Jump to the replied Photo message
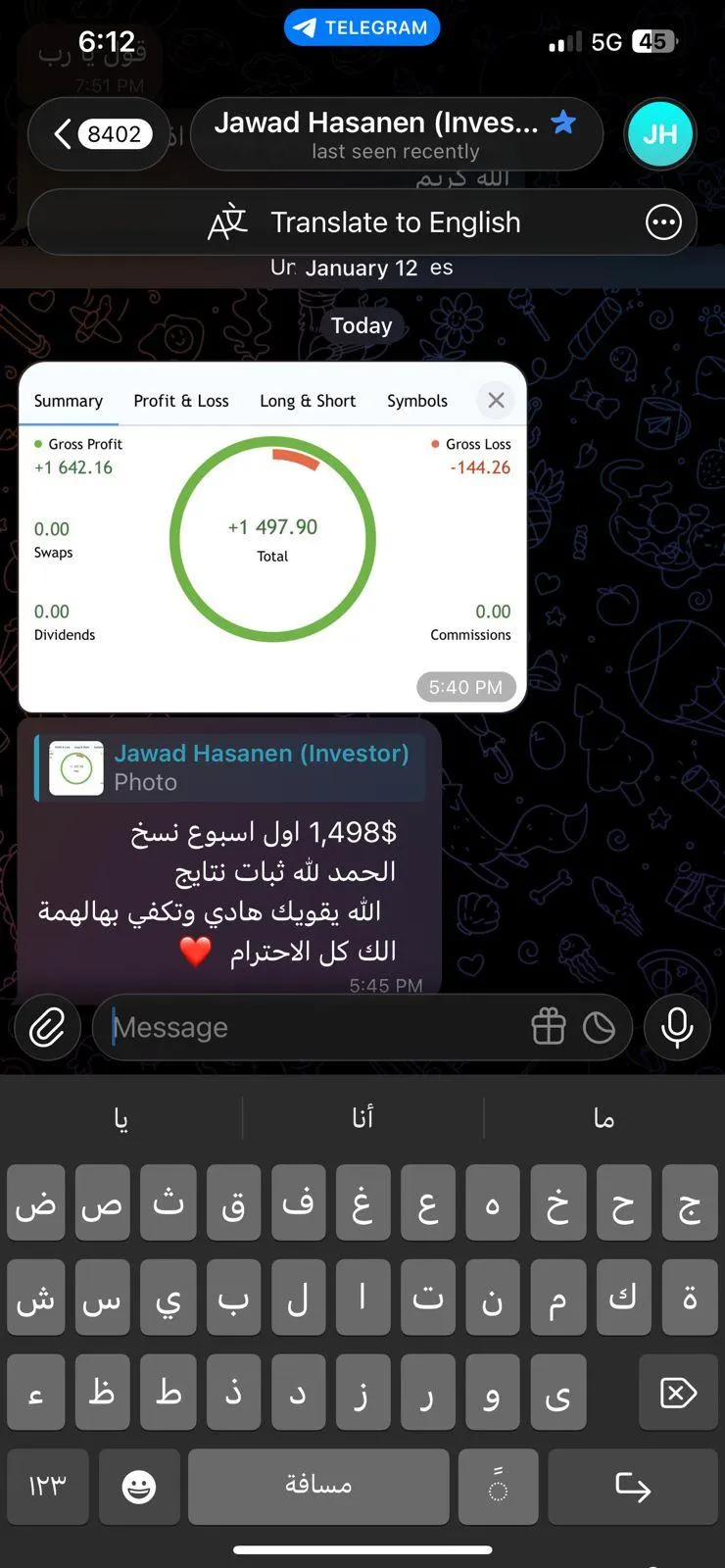Viewport: 725px width, 1568px height. (230, 767)
